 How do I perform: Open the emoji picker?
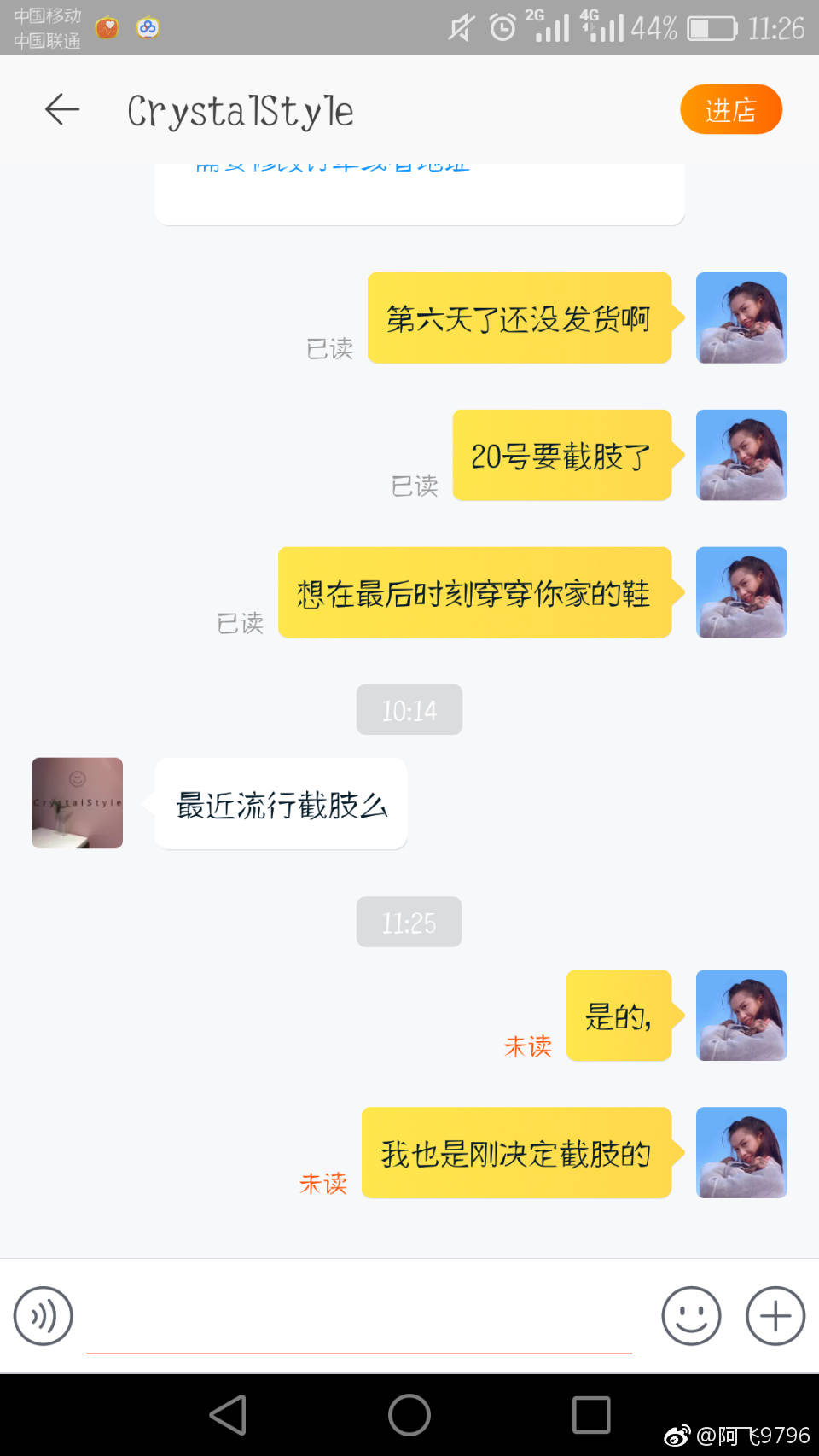[691, 1315]
